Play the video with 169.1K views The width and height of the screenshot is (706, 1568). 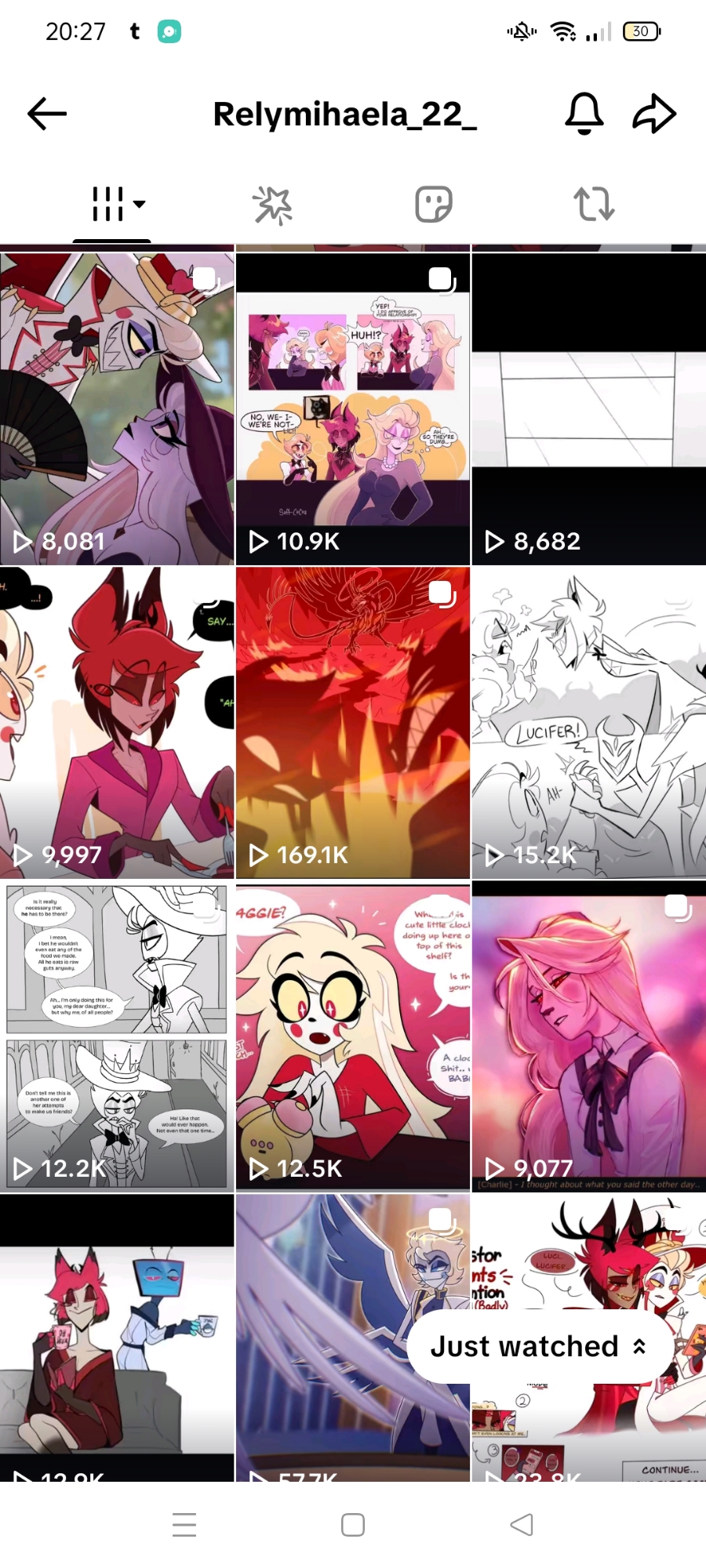(x=353, y=721)
